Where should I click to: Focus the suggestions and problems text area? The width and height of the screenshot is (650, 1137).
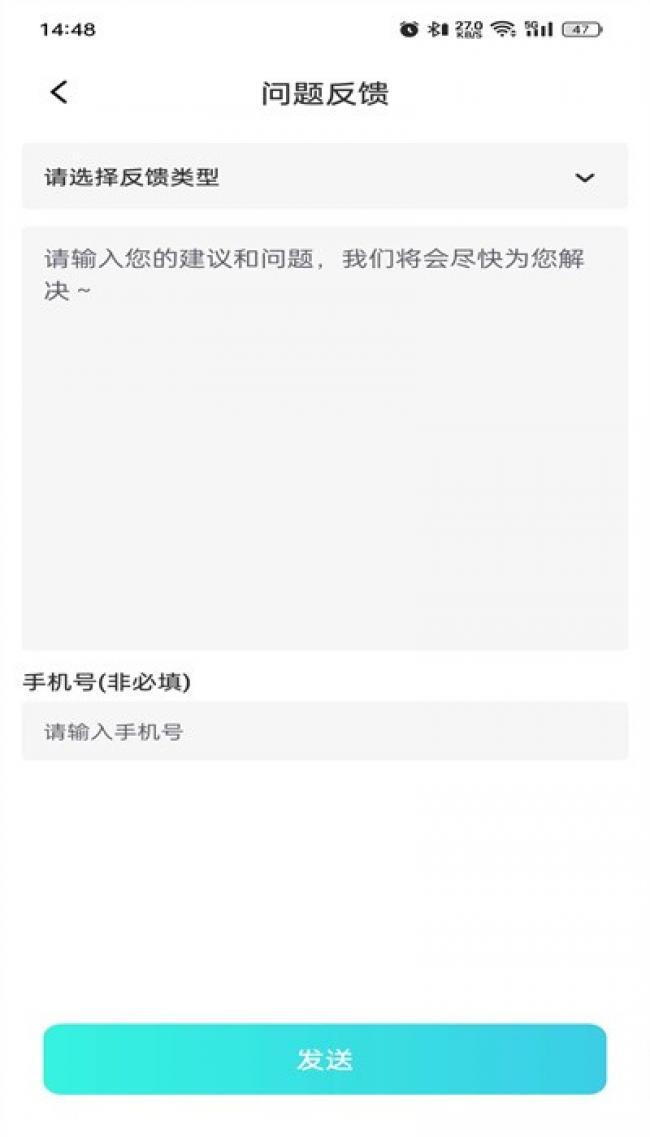pyautogui.click(x=324, y=438)
